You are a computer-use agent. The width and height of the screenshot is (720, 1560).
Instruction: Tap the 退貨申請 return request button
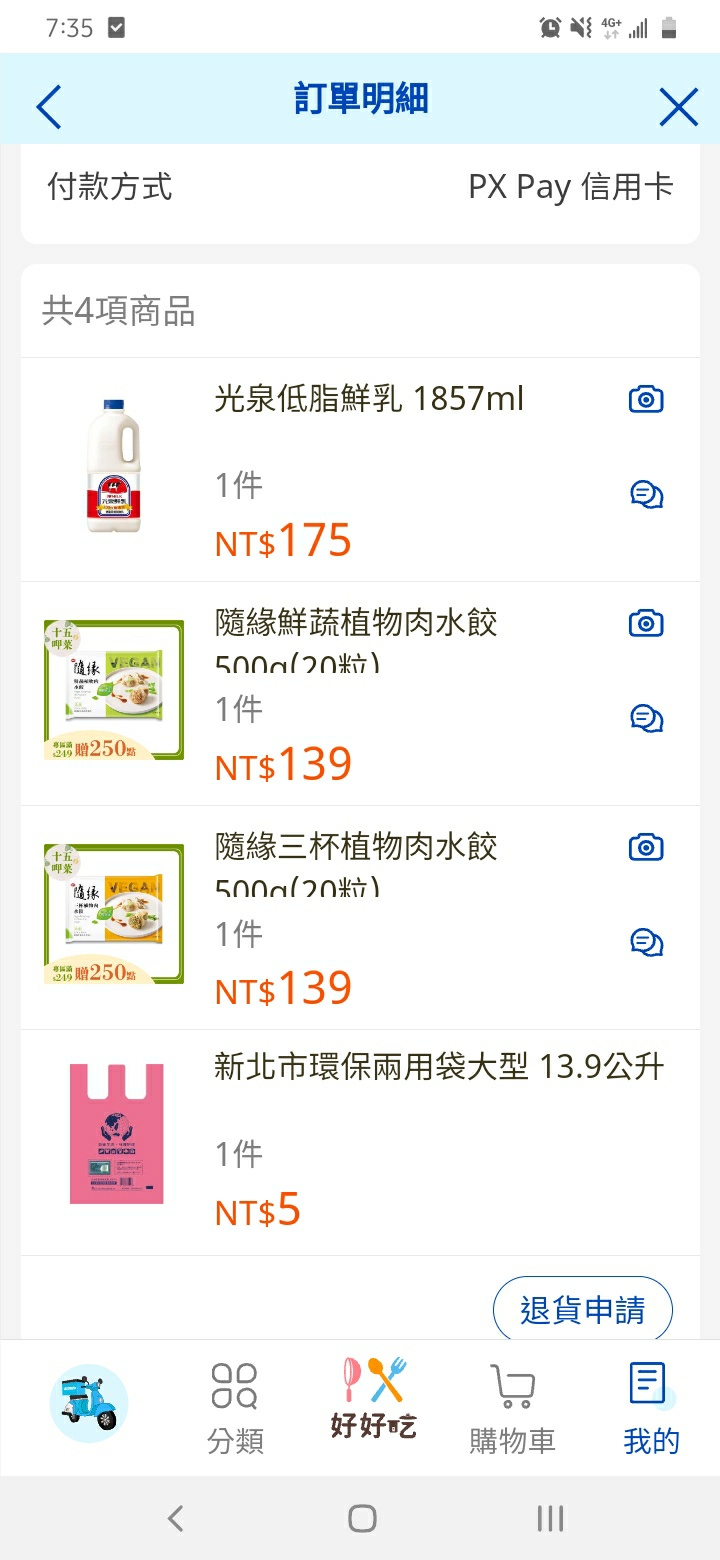tap(582, 1309)
